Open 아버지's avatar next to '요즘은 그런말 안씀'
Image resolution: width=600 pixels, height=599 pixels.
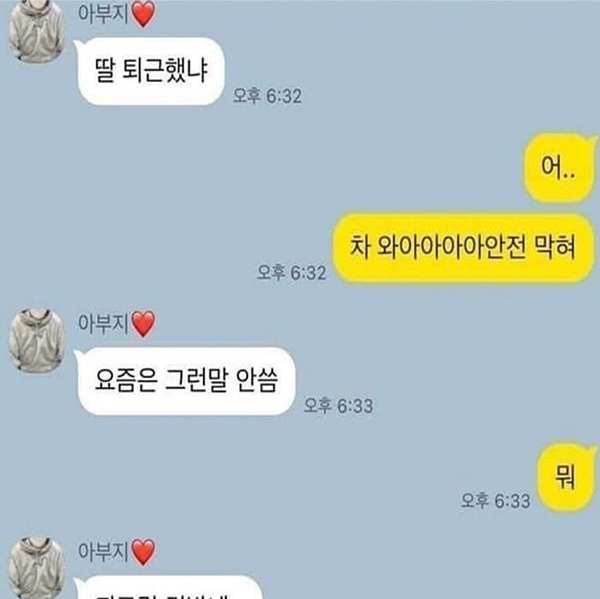[37, 340]
